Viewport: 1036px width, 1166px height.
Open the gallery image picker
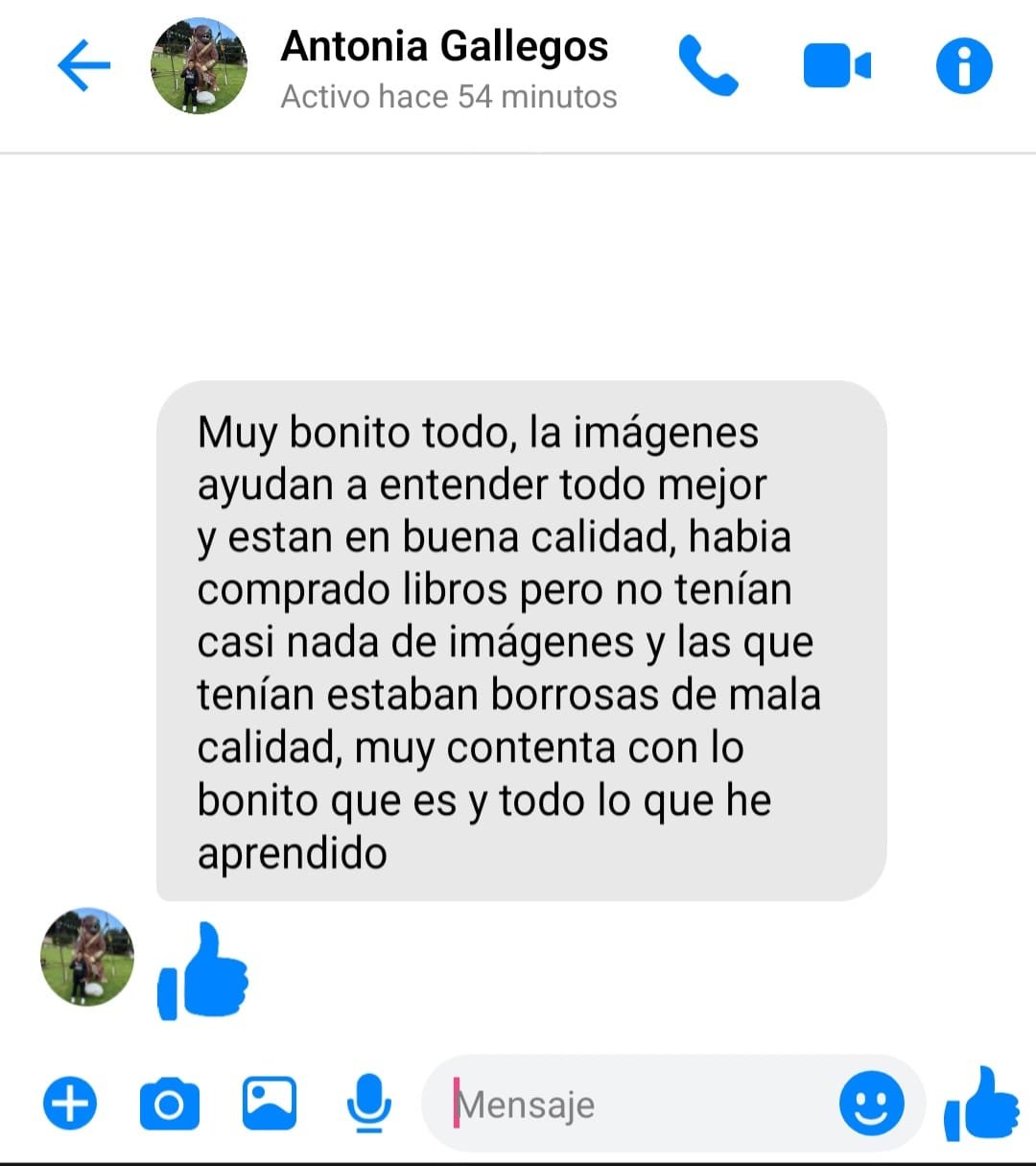pos(270,1103)
